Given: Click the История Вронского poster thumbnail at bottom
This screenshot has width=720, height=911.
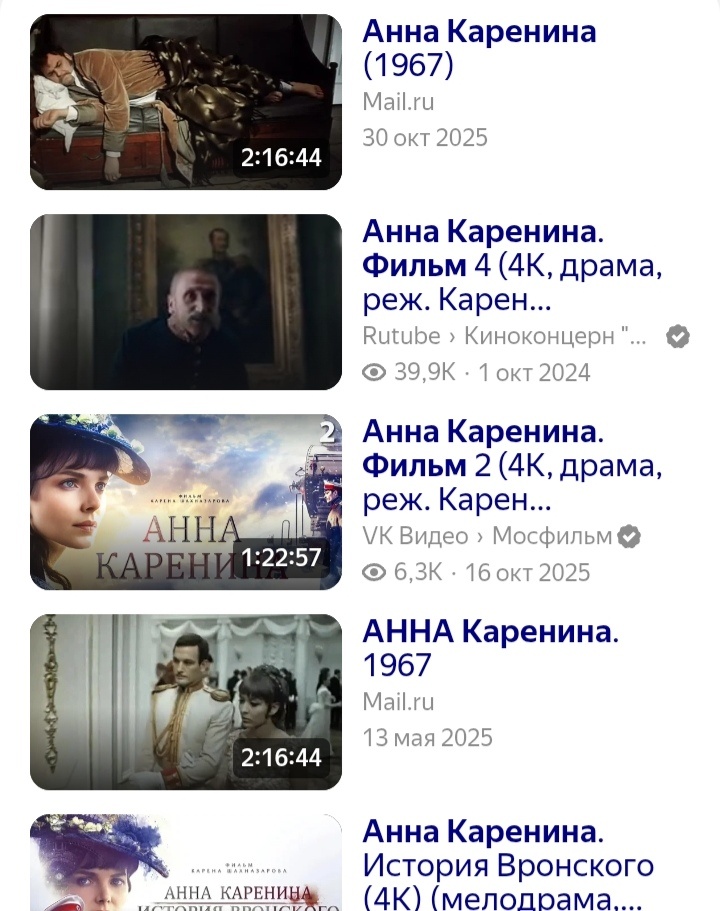Looking at the screenshot, I should coord(186,870).
